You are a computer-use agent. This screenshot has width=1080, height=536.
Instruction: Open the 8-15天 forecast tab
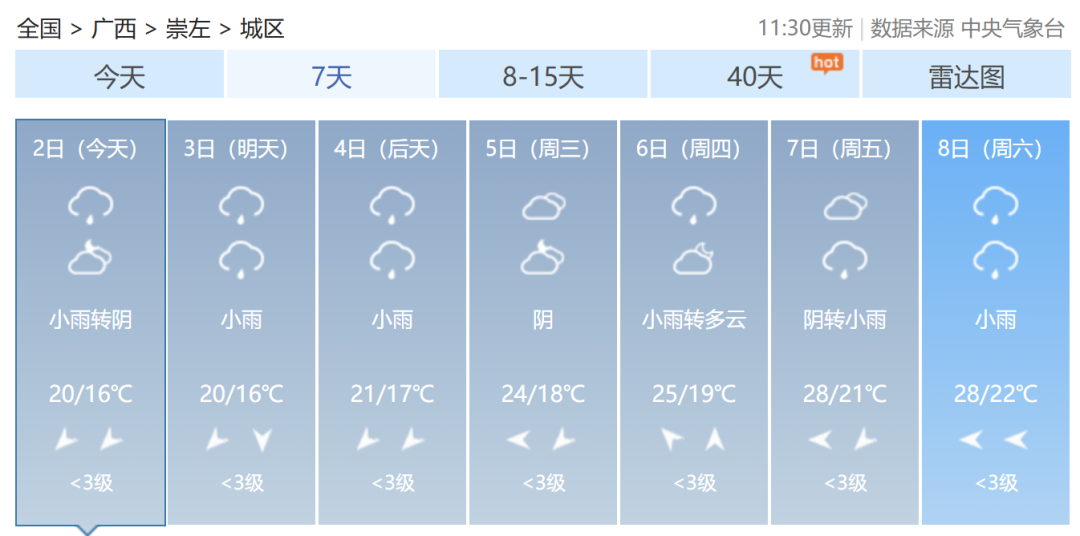(x=543, y=76)
